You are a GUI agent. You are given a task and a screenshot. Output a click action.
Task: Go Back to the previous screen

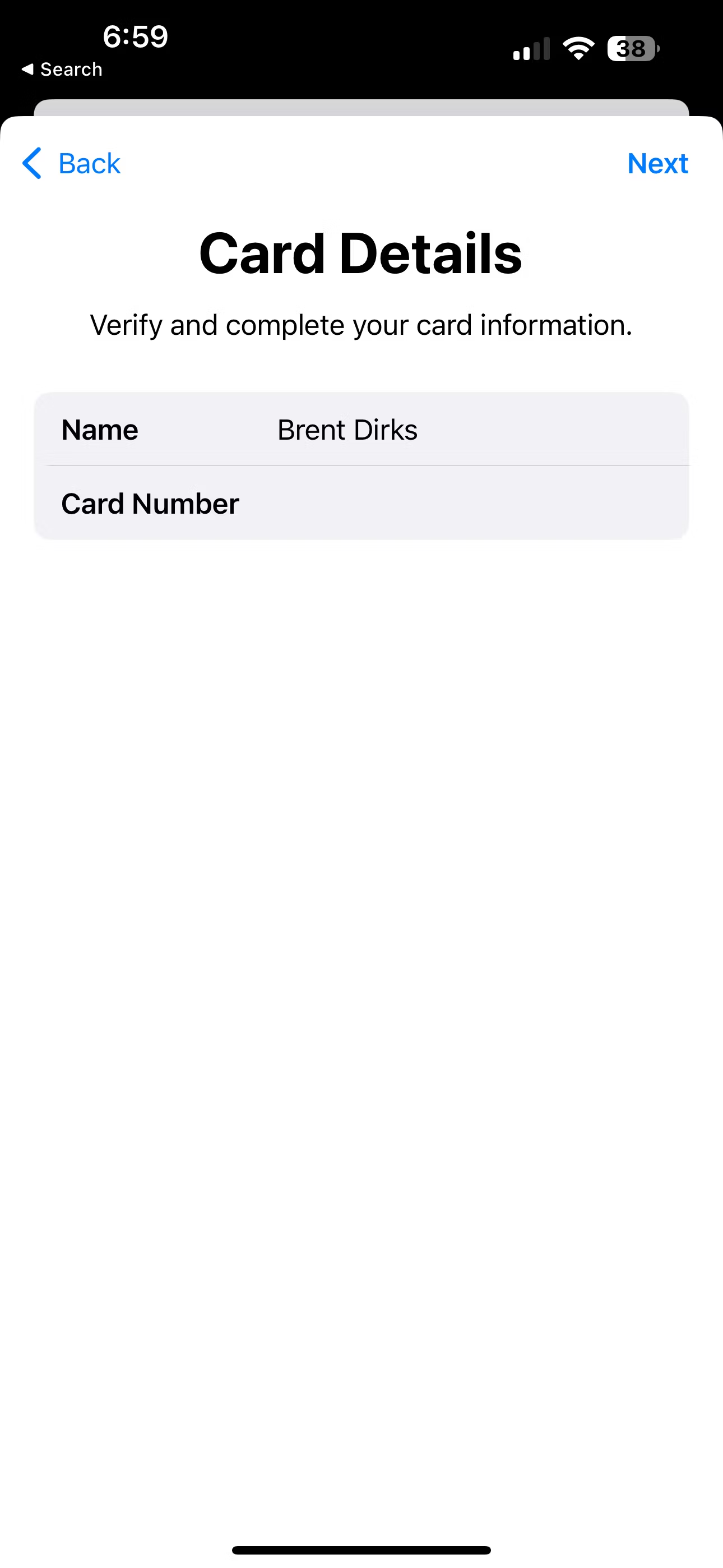point(89,163)
